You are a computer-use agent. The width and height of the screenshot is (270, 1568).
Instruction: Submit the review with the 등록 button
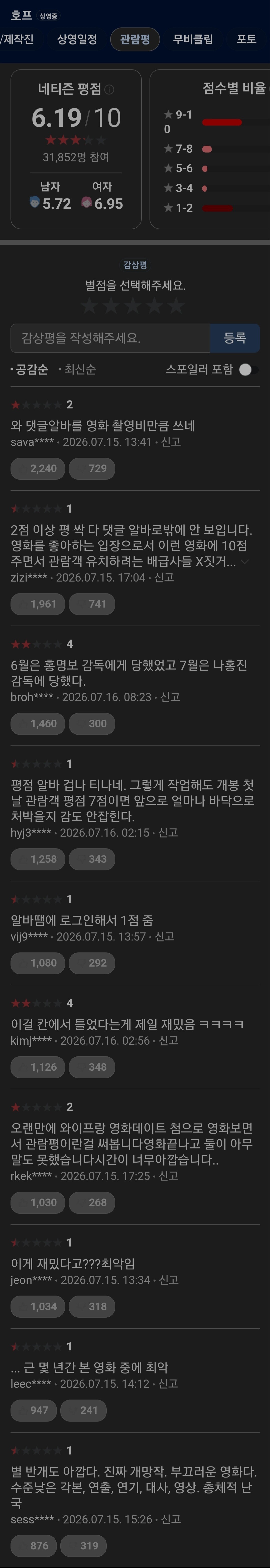pos(235,338)
